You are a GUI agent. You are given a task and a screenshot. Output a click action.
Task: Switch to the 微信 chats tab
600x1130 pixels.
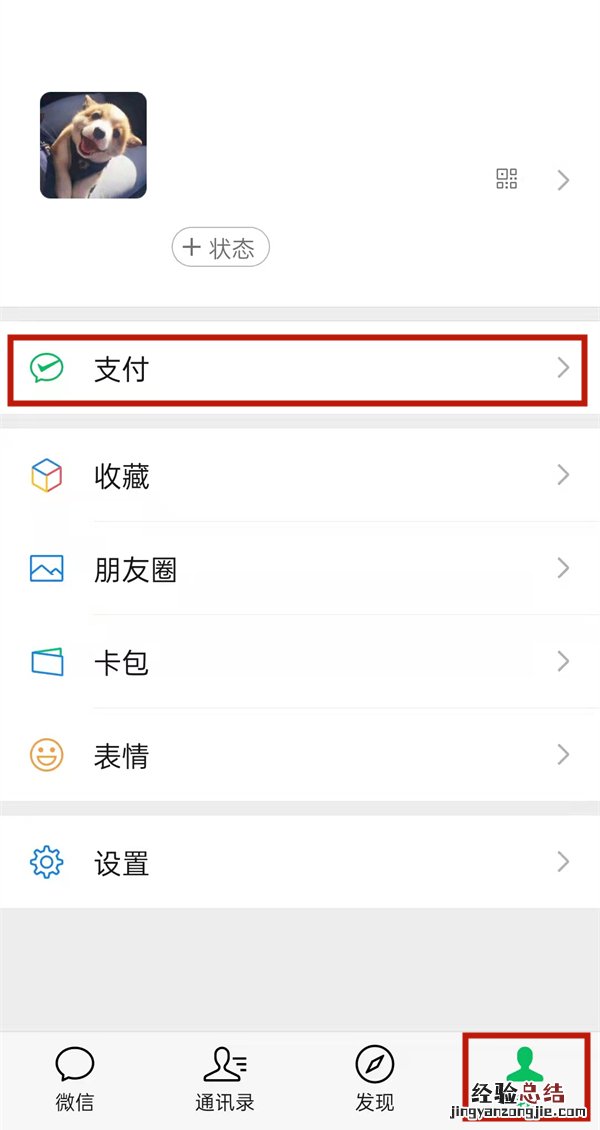[75, 1080]
